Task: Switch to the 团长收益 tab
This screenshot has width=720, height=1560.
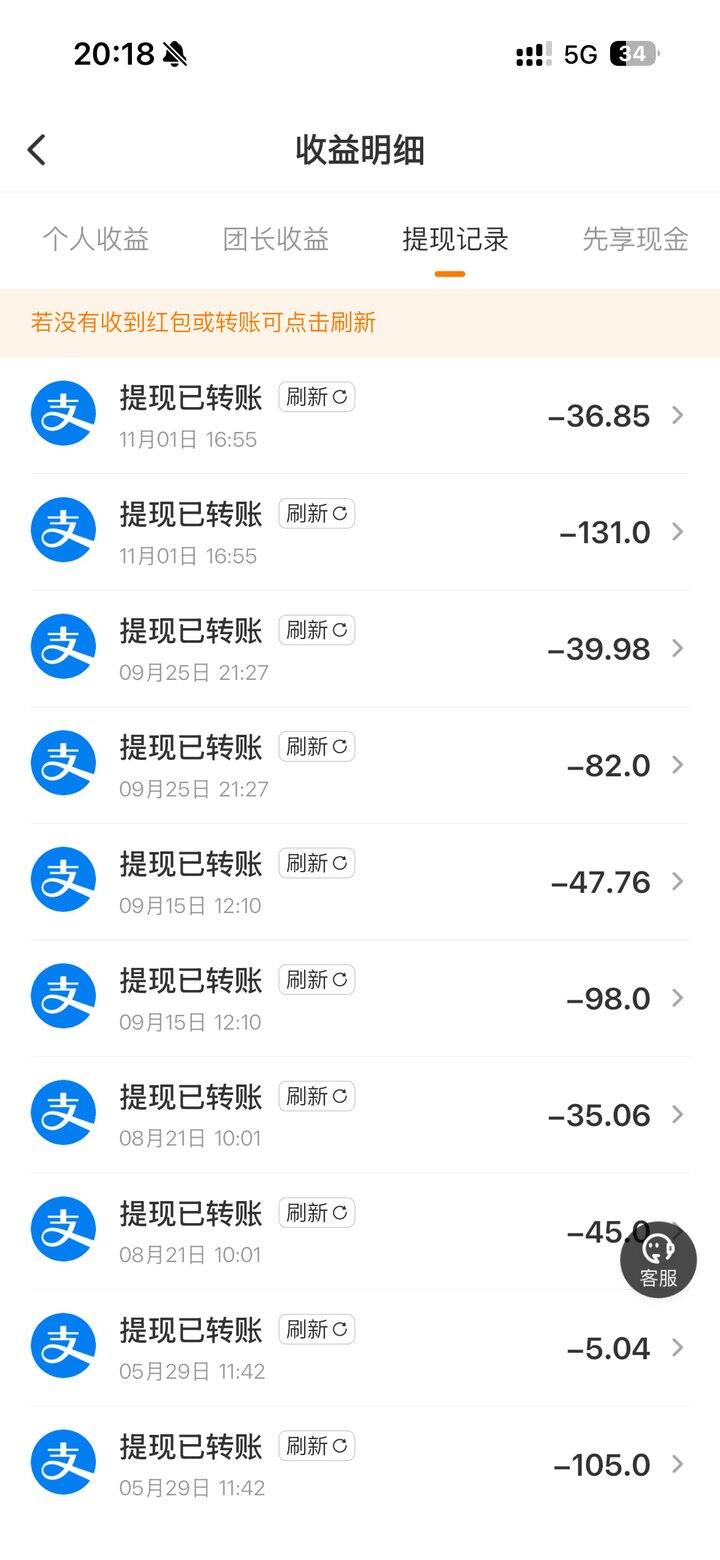Action: [276, 240]
